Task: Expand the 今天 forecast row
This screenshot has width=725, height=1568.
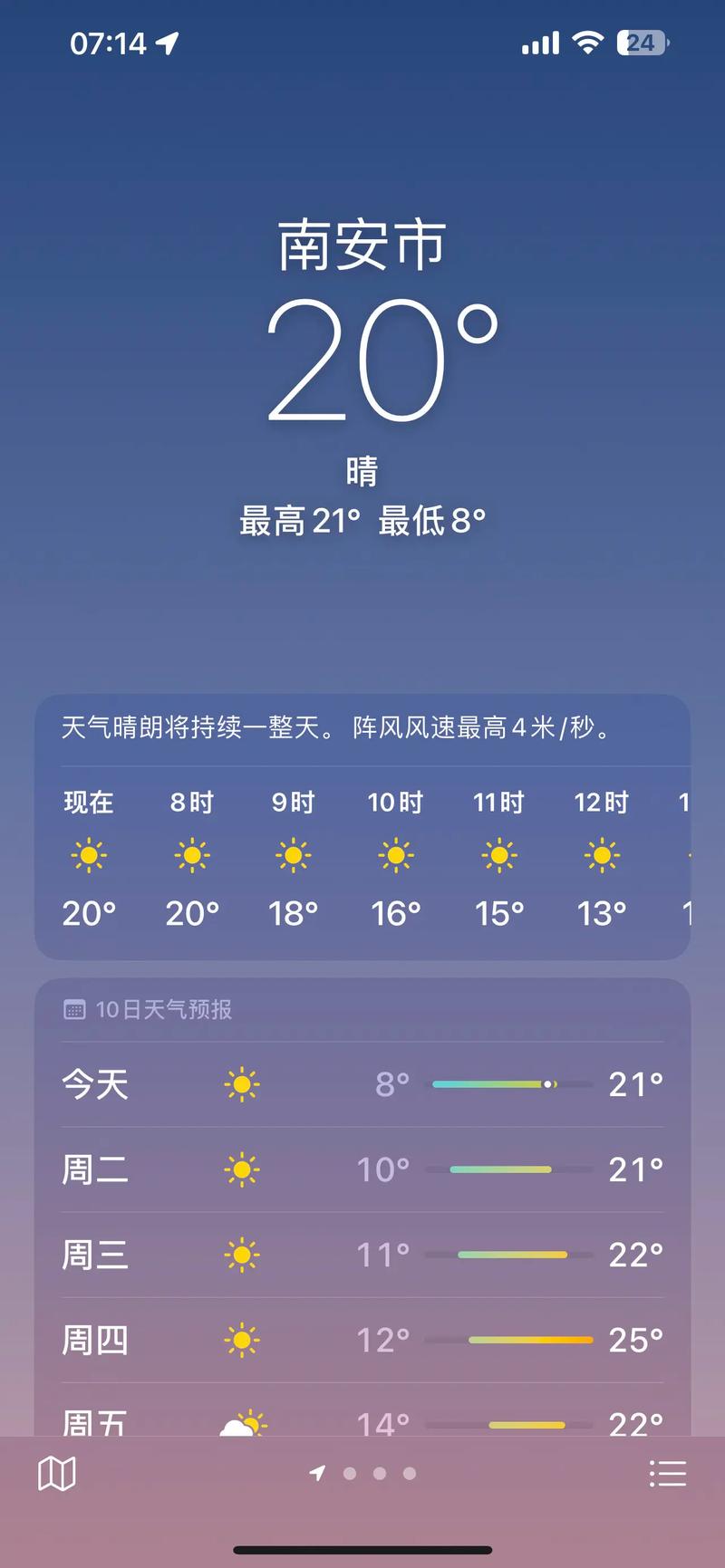Action: tap(362, 1083)
